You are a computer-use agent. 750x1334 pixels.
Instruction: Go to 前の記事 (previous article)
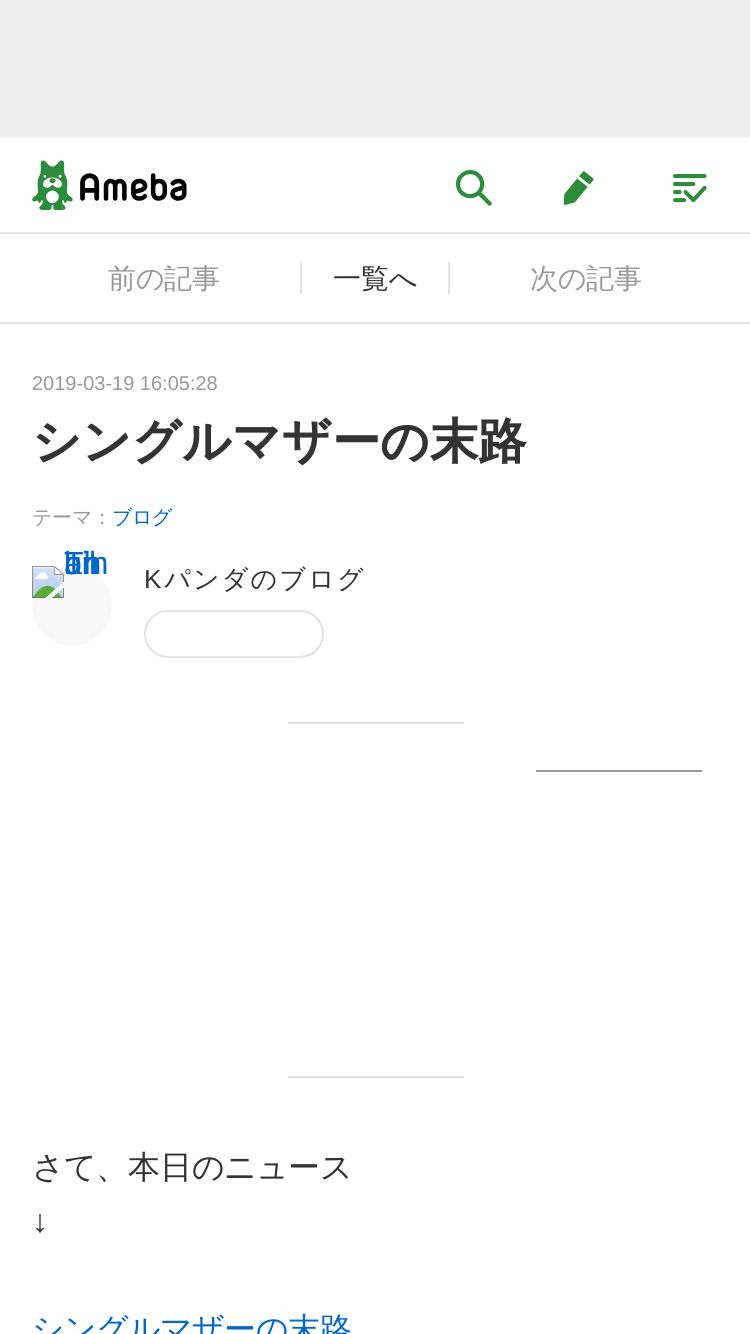163,279
